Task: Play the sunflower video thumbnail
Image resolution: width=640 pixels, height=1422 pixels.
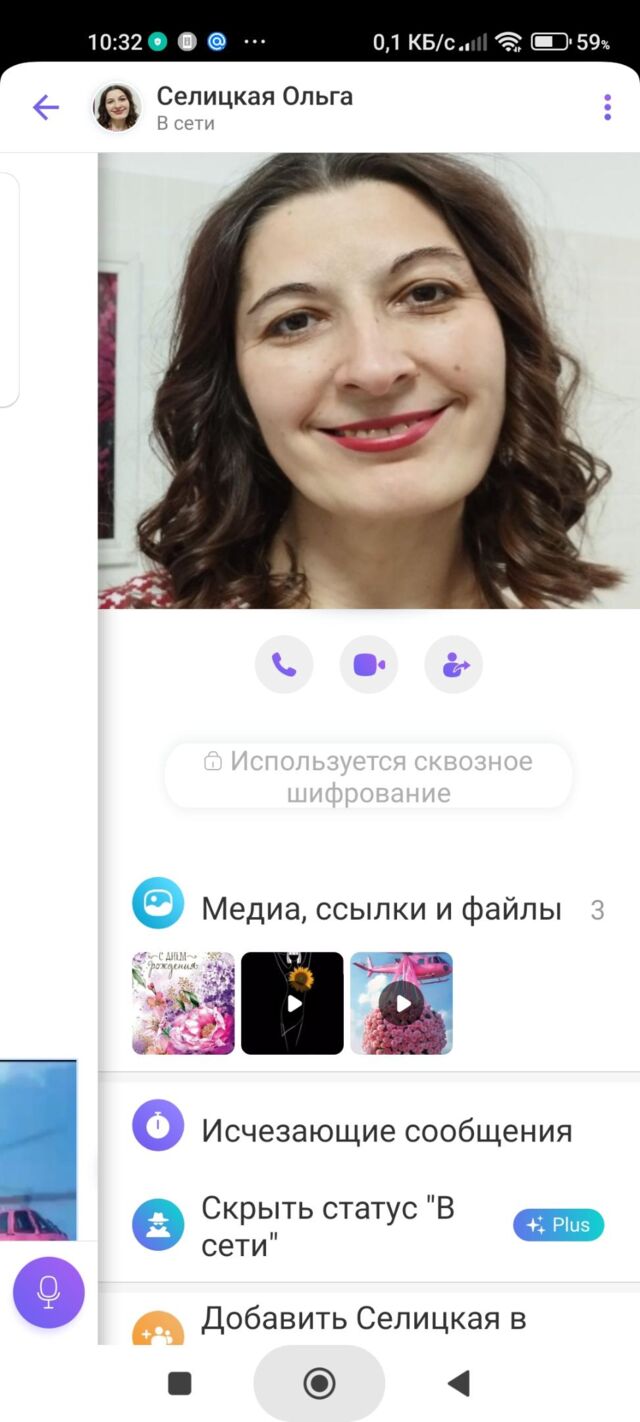Action: 292,1003
